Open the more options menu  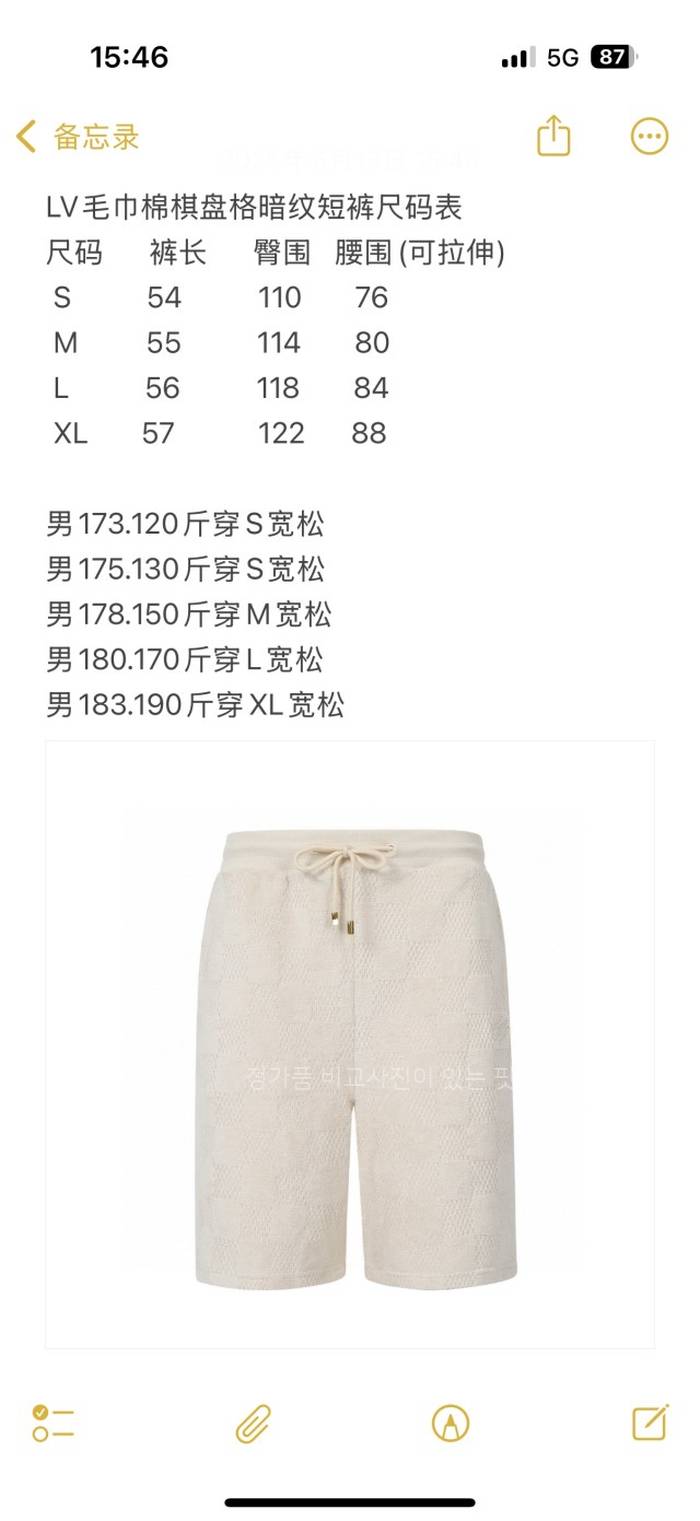click(x=649, y=136)
